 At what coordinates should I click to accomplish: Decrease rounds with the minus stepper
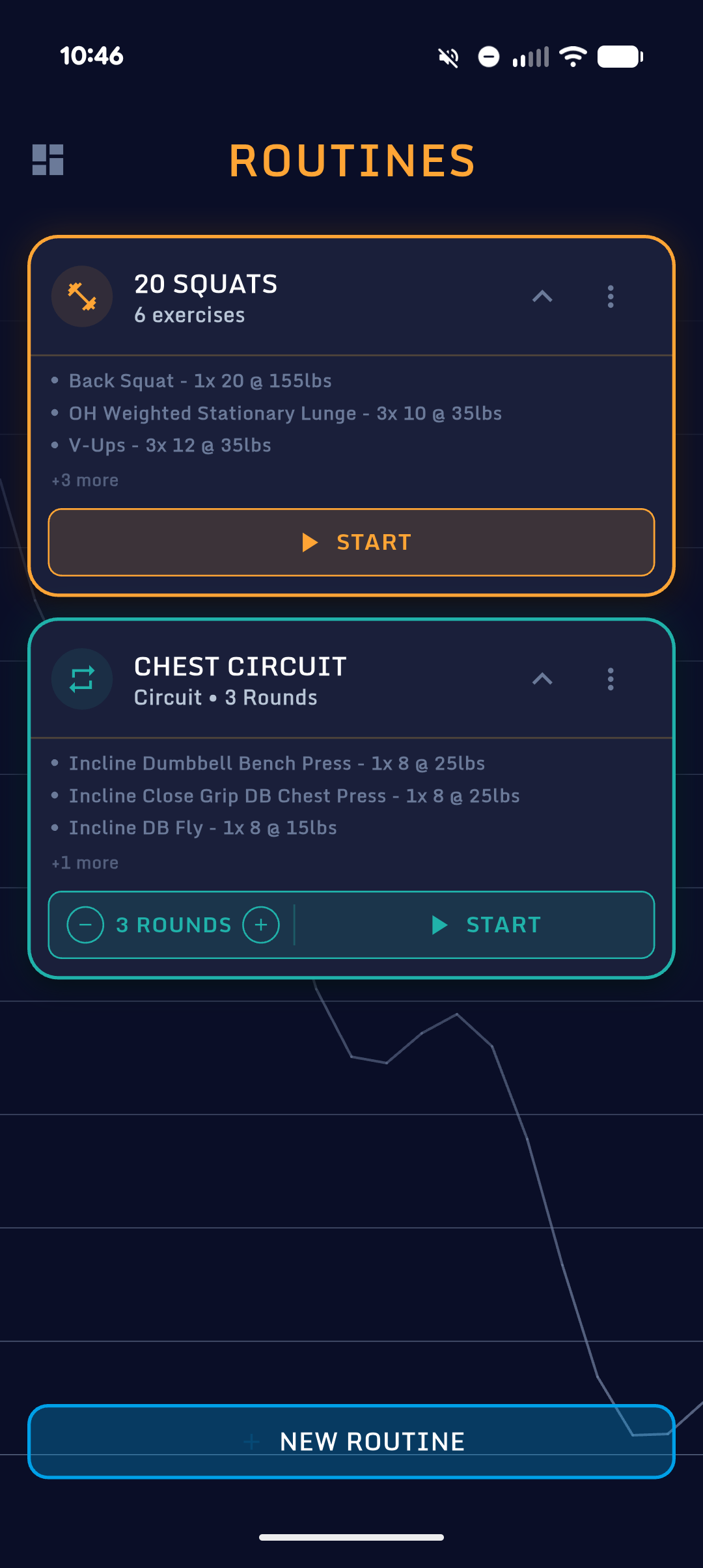85,925
